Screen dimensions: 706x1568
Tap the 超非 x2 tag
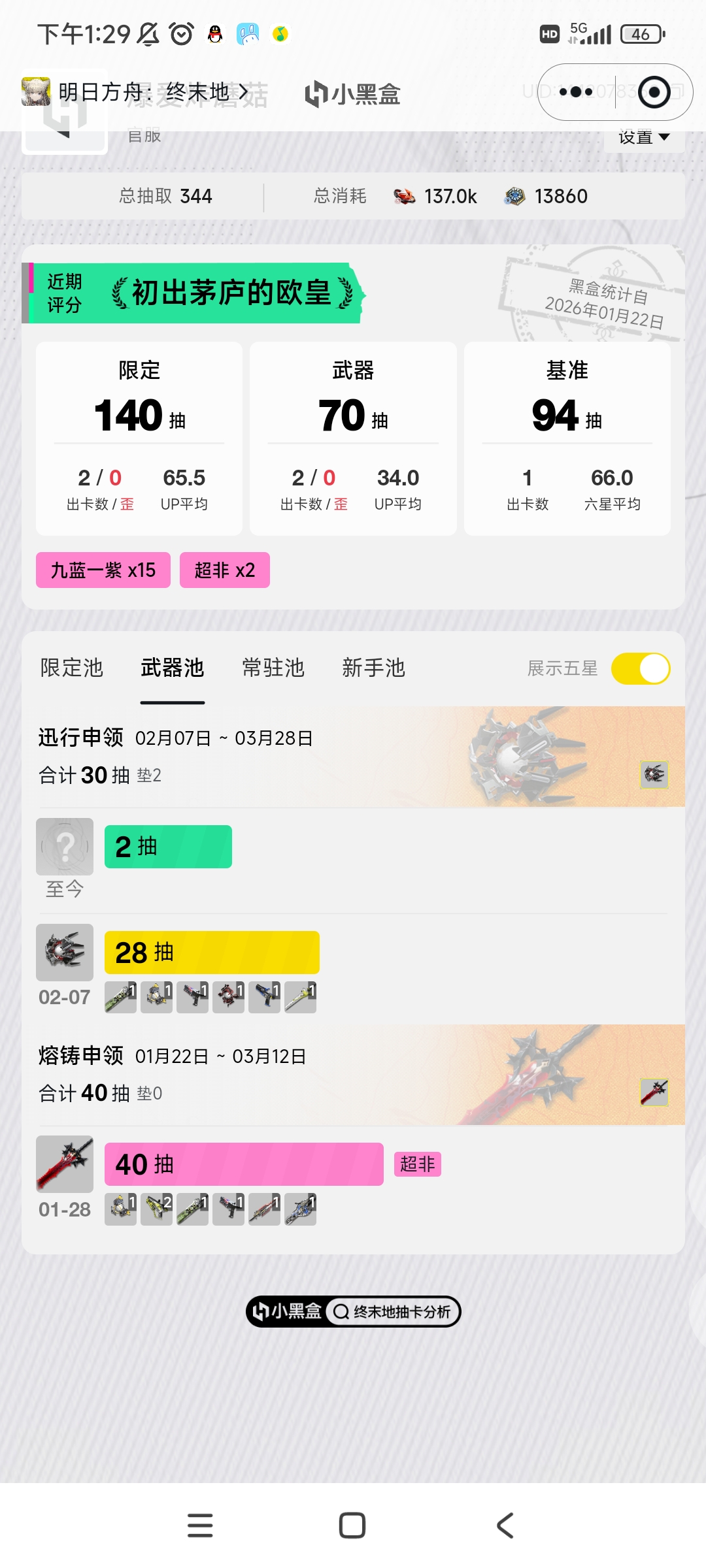225,570
